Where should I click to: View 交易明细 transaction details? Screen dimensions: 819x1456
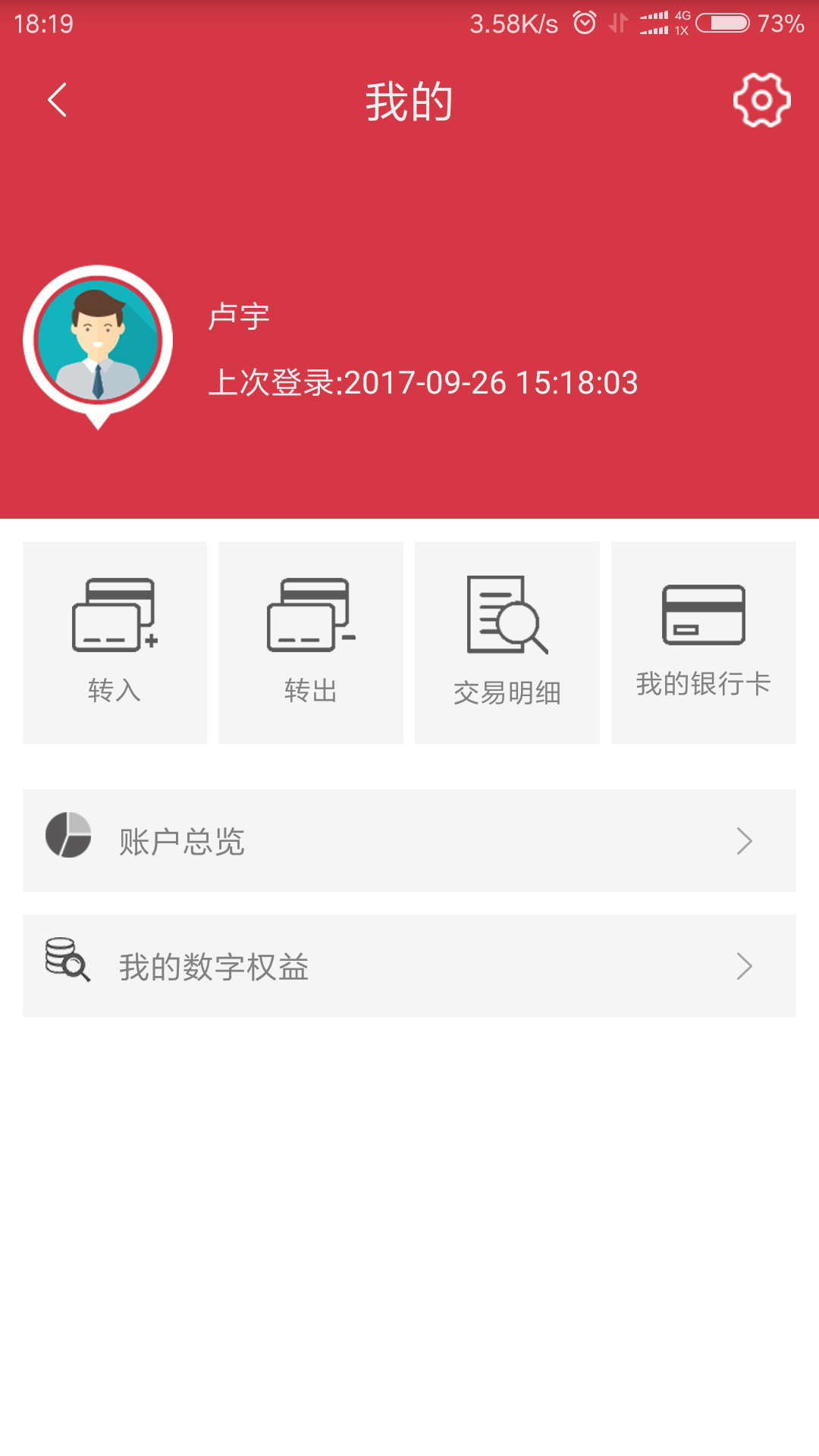coord(507,642)
